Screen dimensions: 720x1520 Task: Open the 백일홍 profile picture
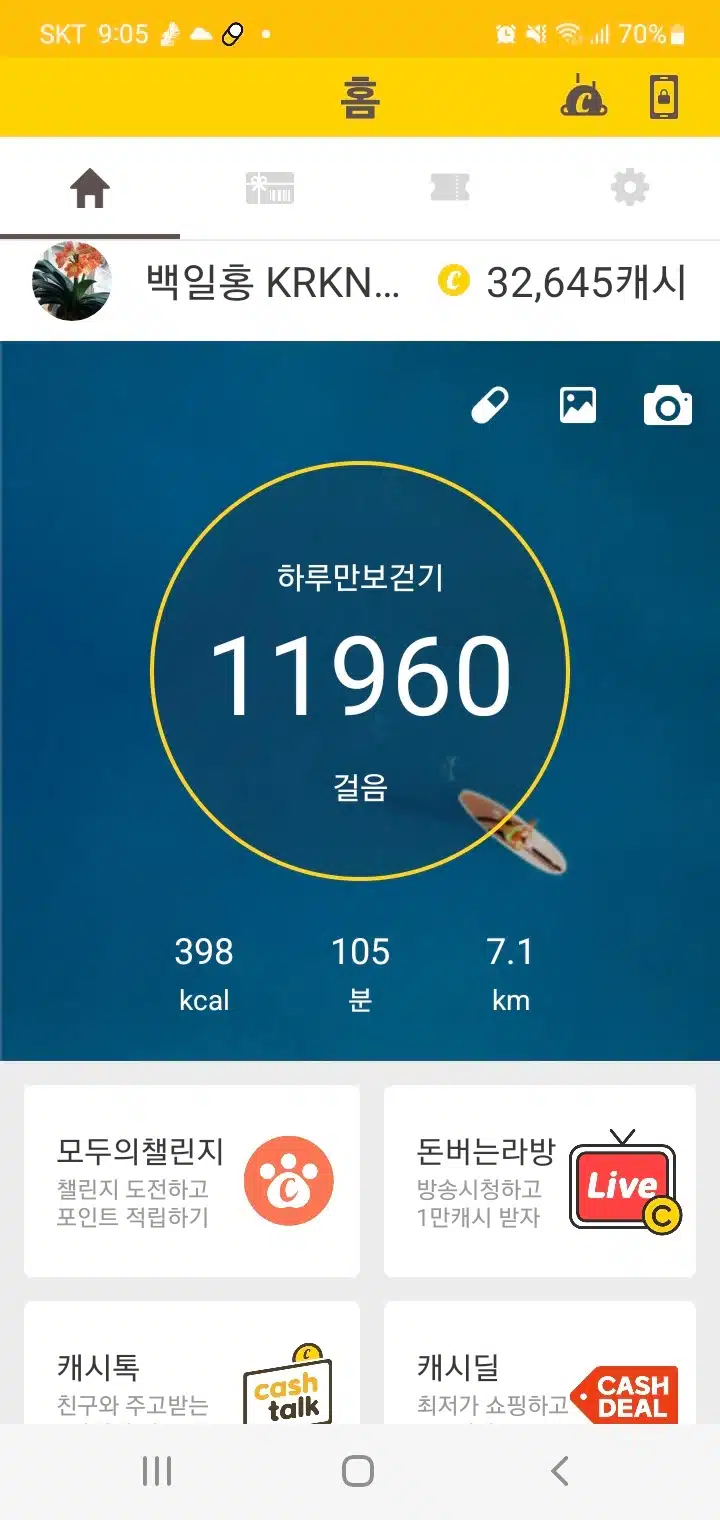click(x=72, y=281)
